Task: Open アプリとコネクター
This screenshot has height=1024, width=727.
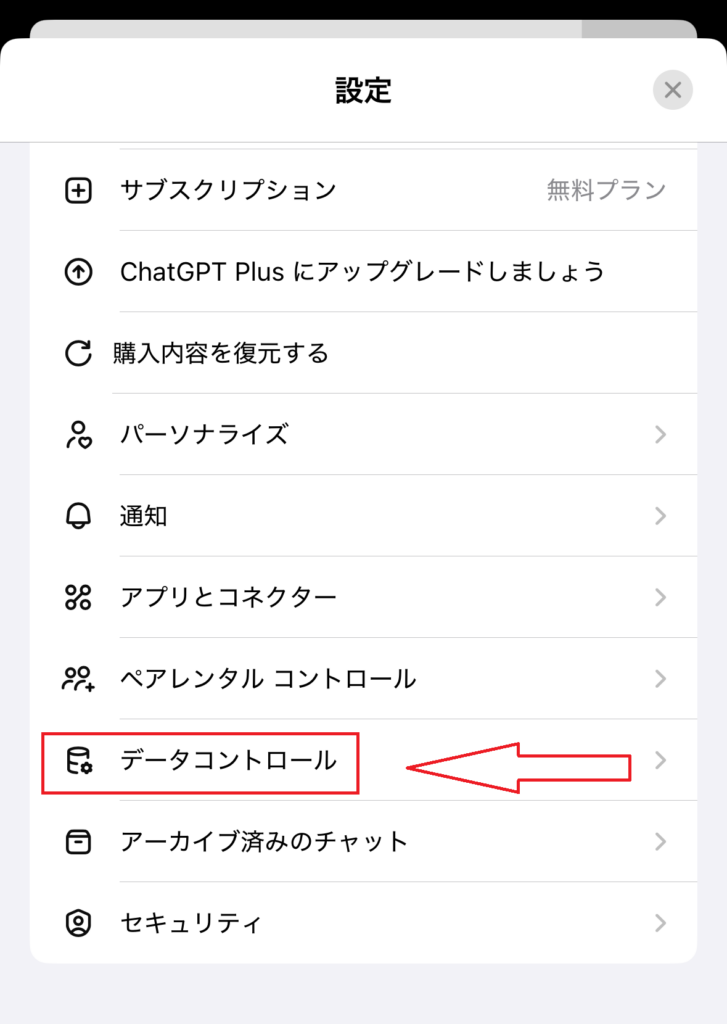Action: click(228, 597)
